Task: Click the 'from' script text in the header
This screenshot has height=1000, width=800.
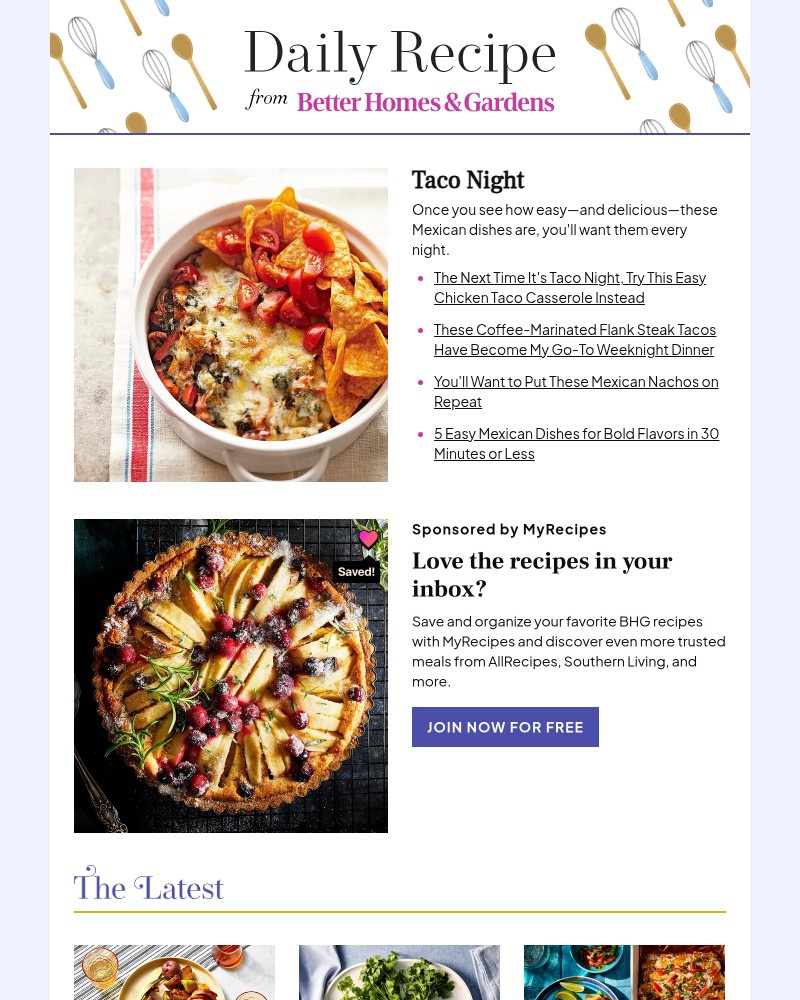Action: tap(267, 99)
